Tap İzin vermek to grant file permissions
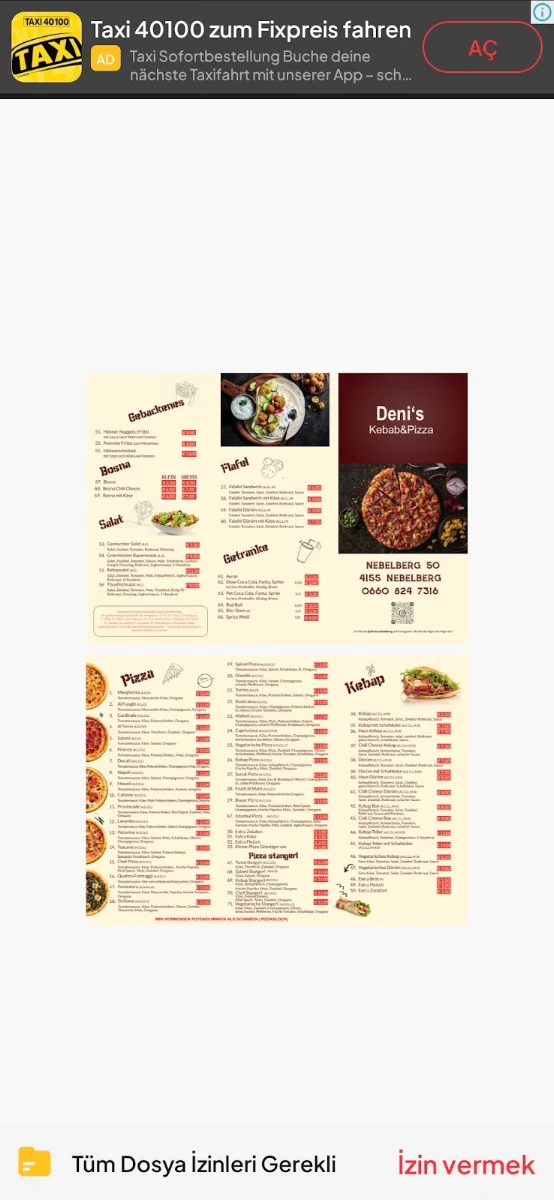The width and height of the screenshot is (554, 1200). [x=466, y=1164]
